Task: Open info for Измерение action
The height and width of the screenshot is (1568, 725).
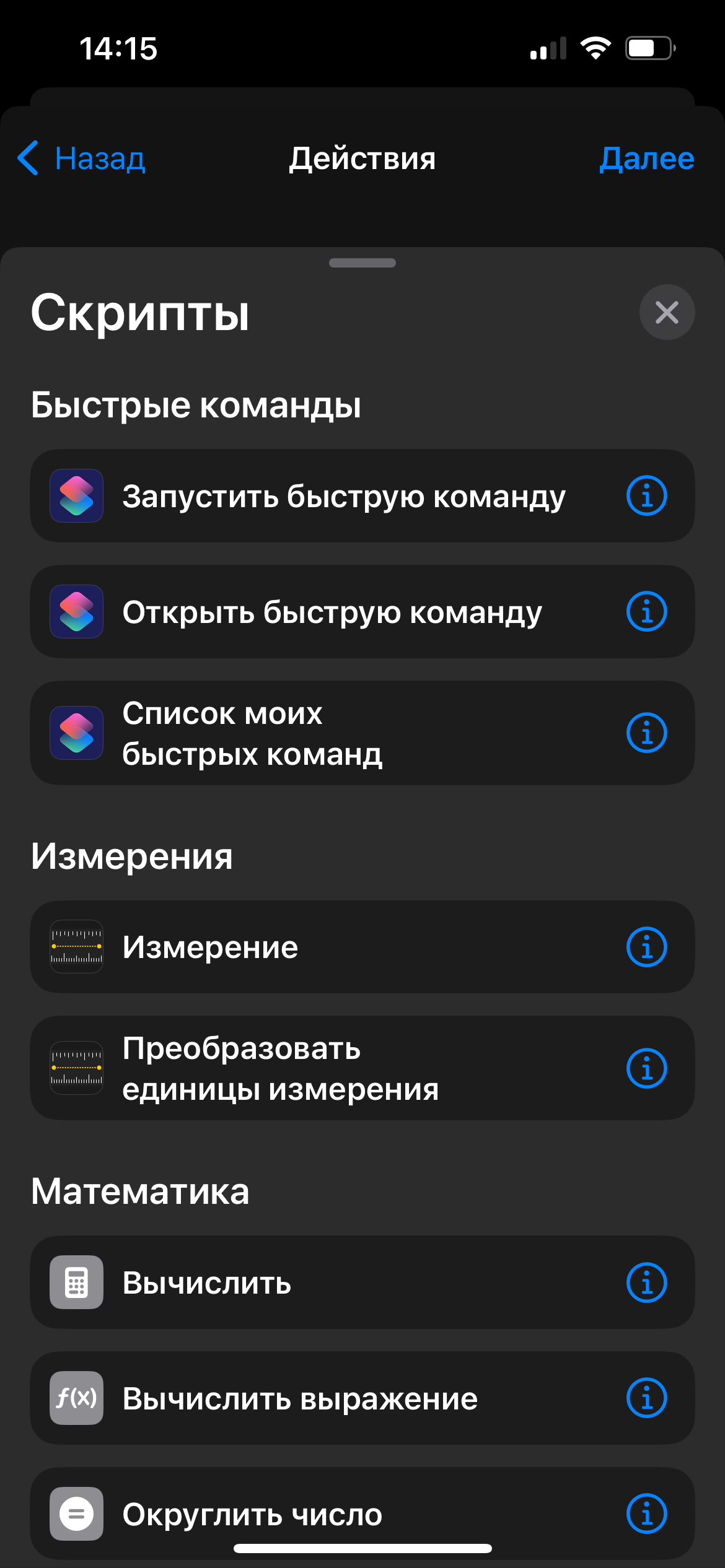Action: (646, 946)
